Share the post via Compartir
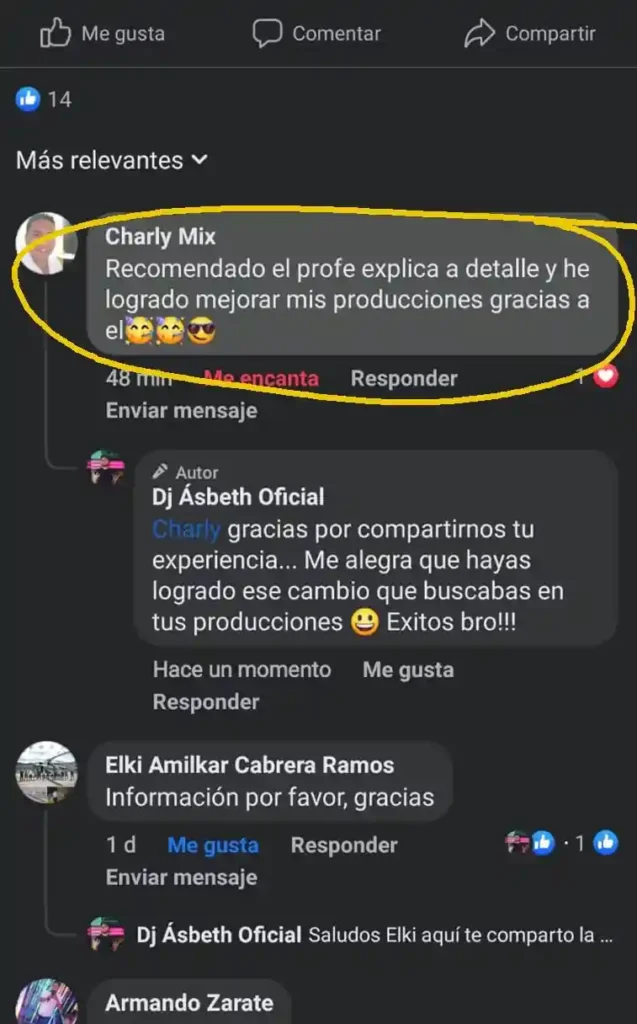The height and width of the screenshot is (1024, 637). (x=530, y=34)
